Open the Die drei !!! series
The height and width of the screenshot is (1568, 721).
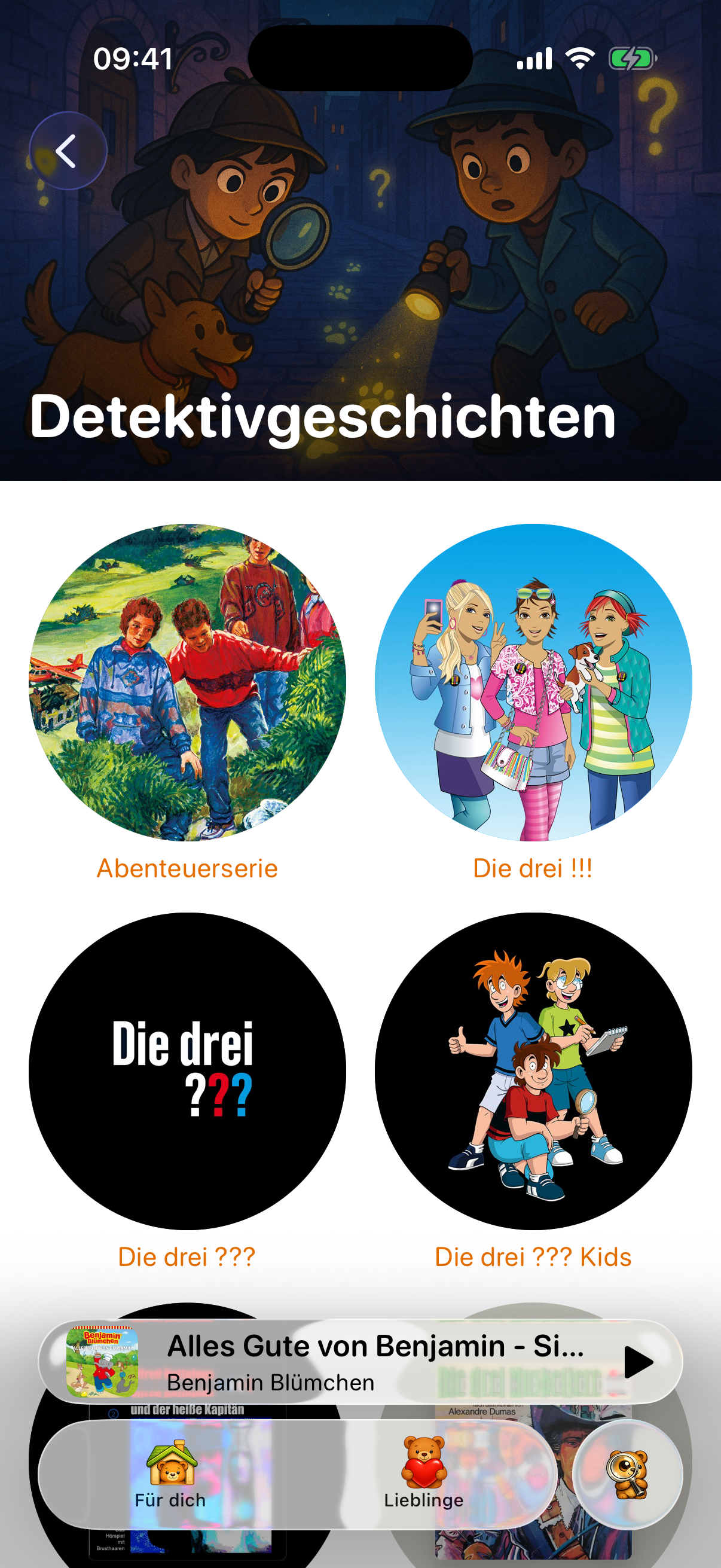pos(533,682)
